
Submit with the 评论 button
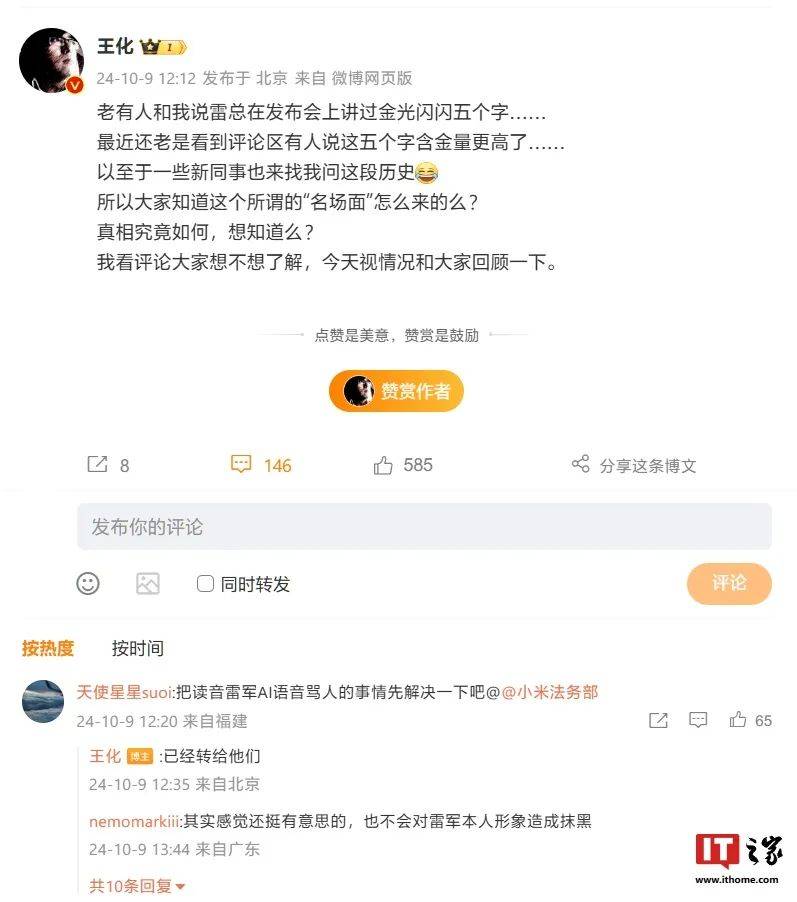[728, 583]
